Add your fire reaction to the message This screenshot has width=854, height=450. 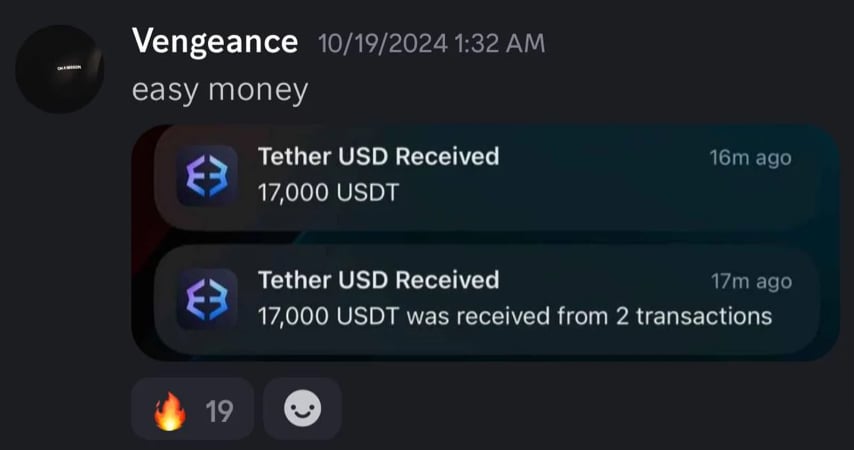192,410
